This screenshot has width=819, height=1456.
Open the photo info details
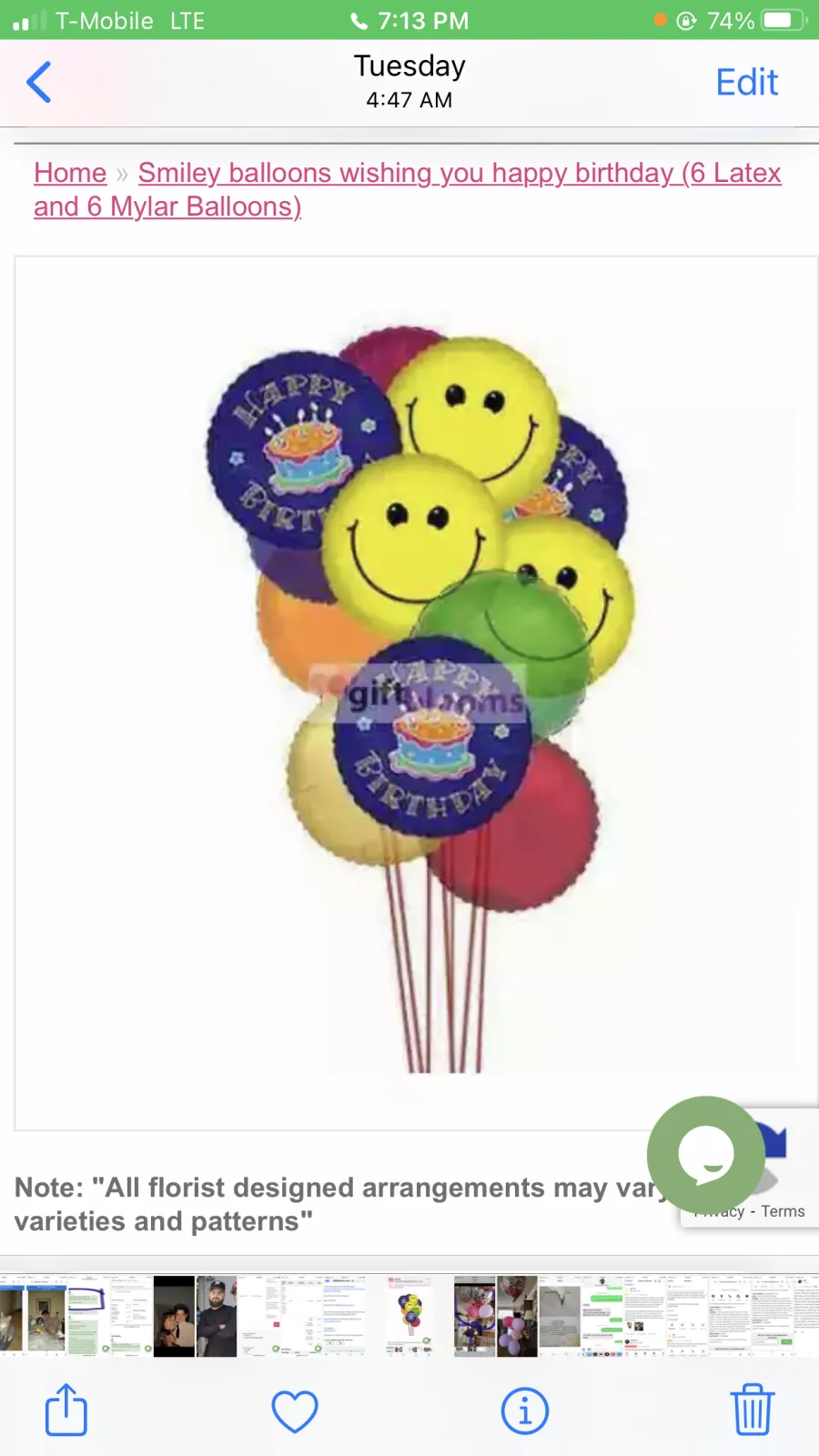525,1411
